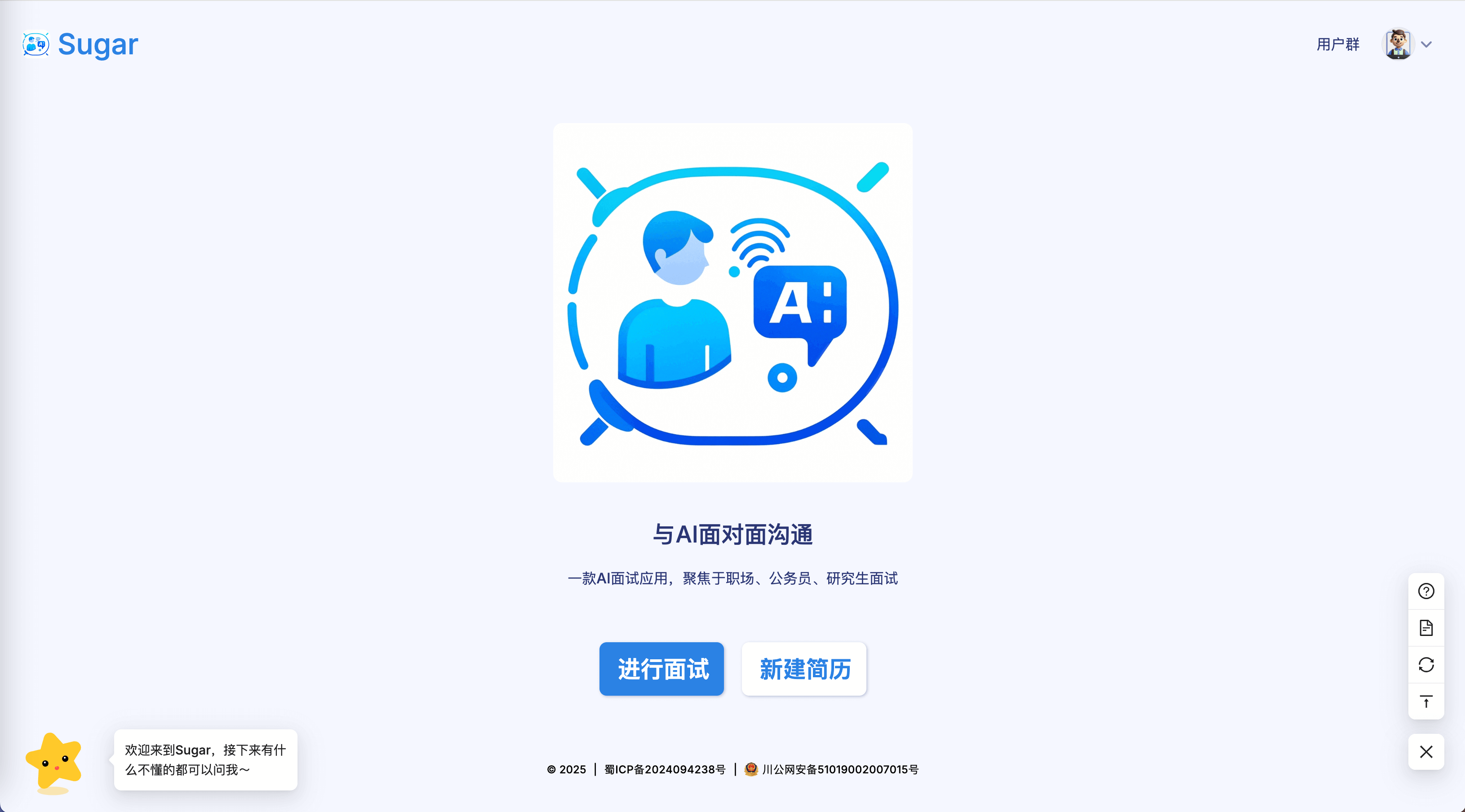The image size is (1465, 812).
Task: Tap the Sugar logo to go home
Action: coord(81,44)
